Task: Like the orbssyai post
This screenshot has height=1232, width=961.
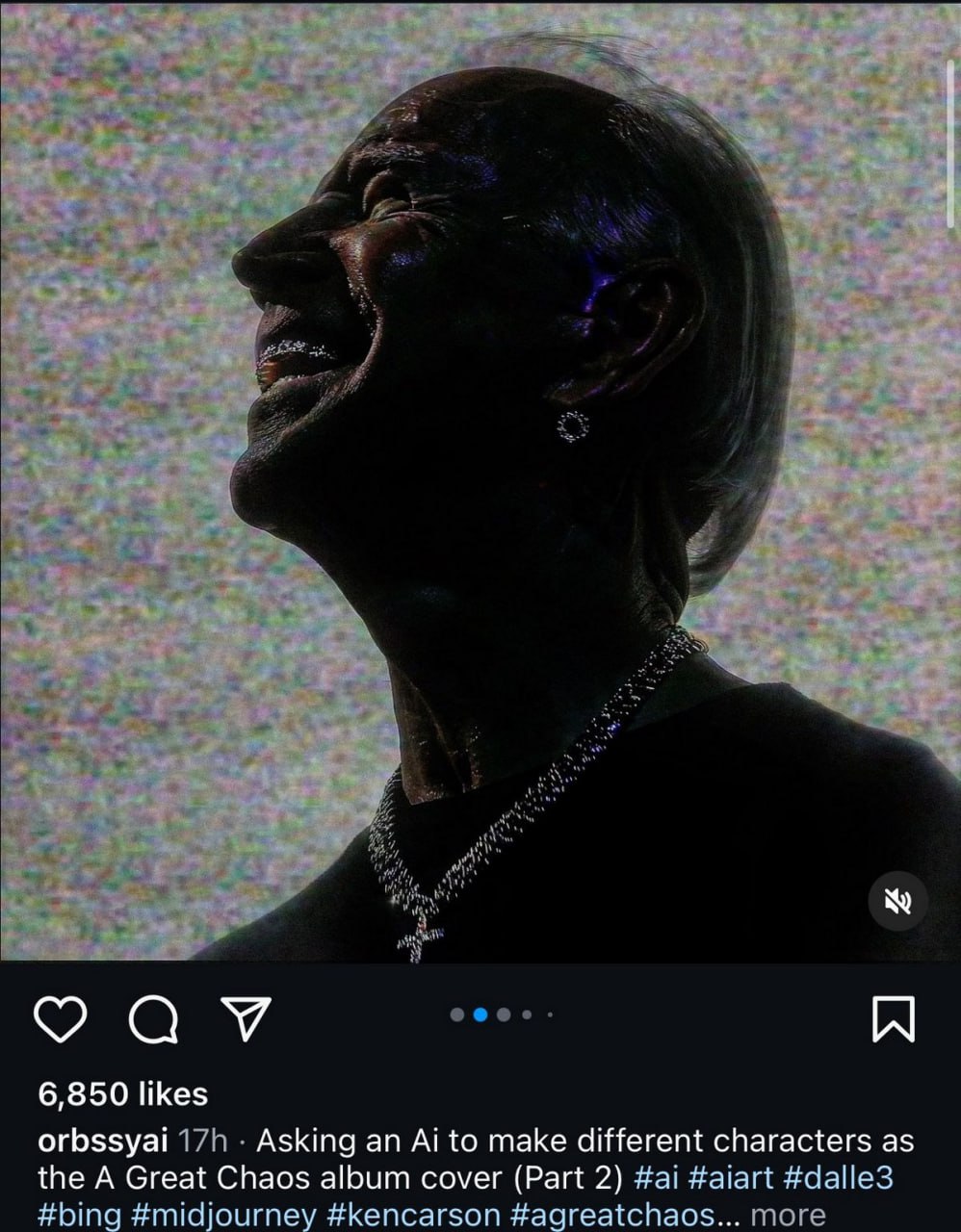Action: [61, 1018]
